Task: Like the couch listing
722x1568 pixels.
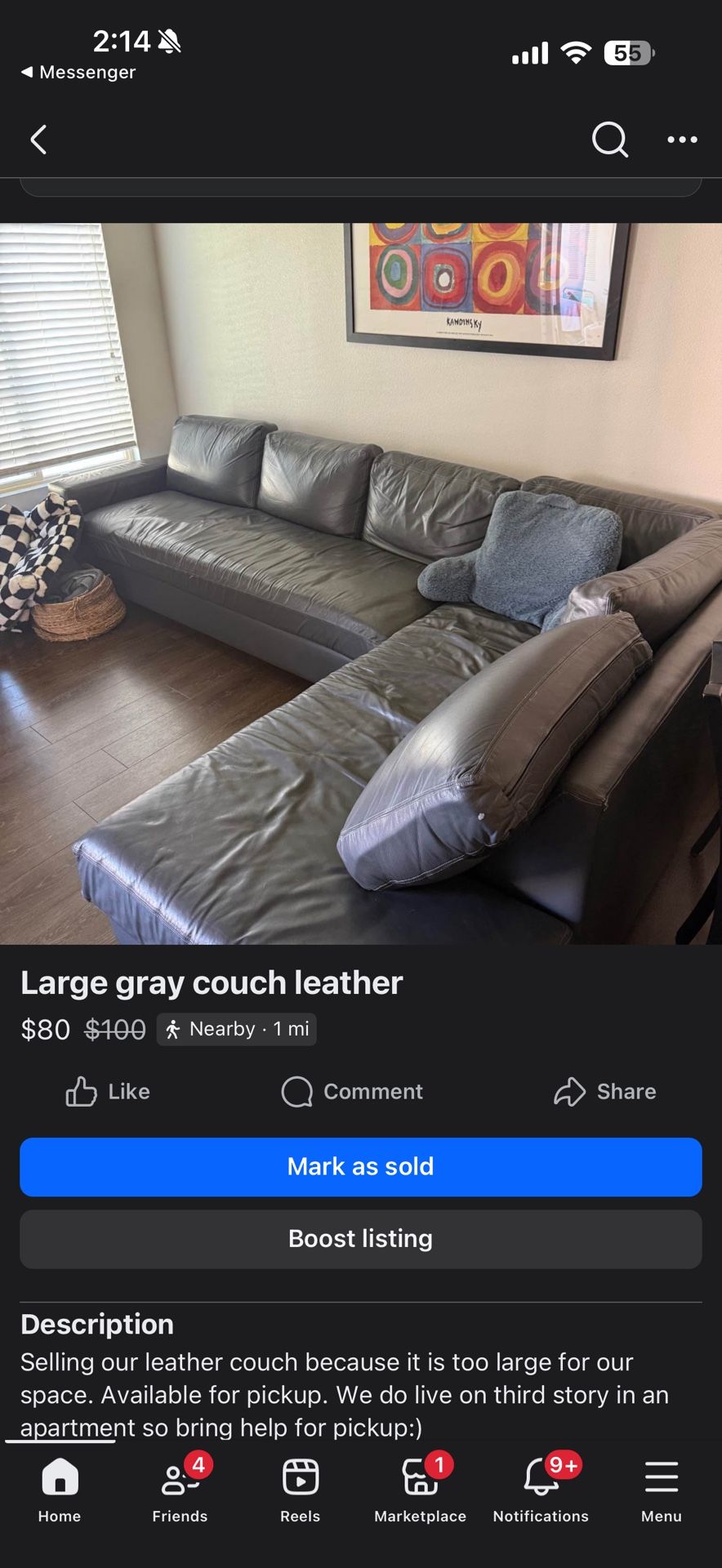Action: click(x=106, y=1092)
